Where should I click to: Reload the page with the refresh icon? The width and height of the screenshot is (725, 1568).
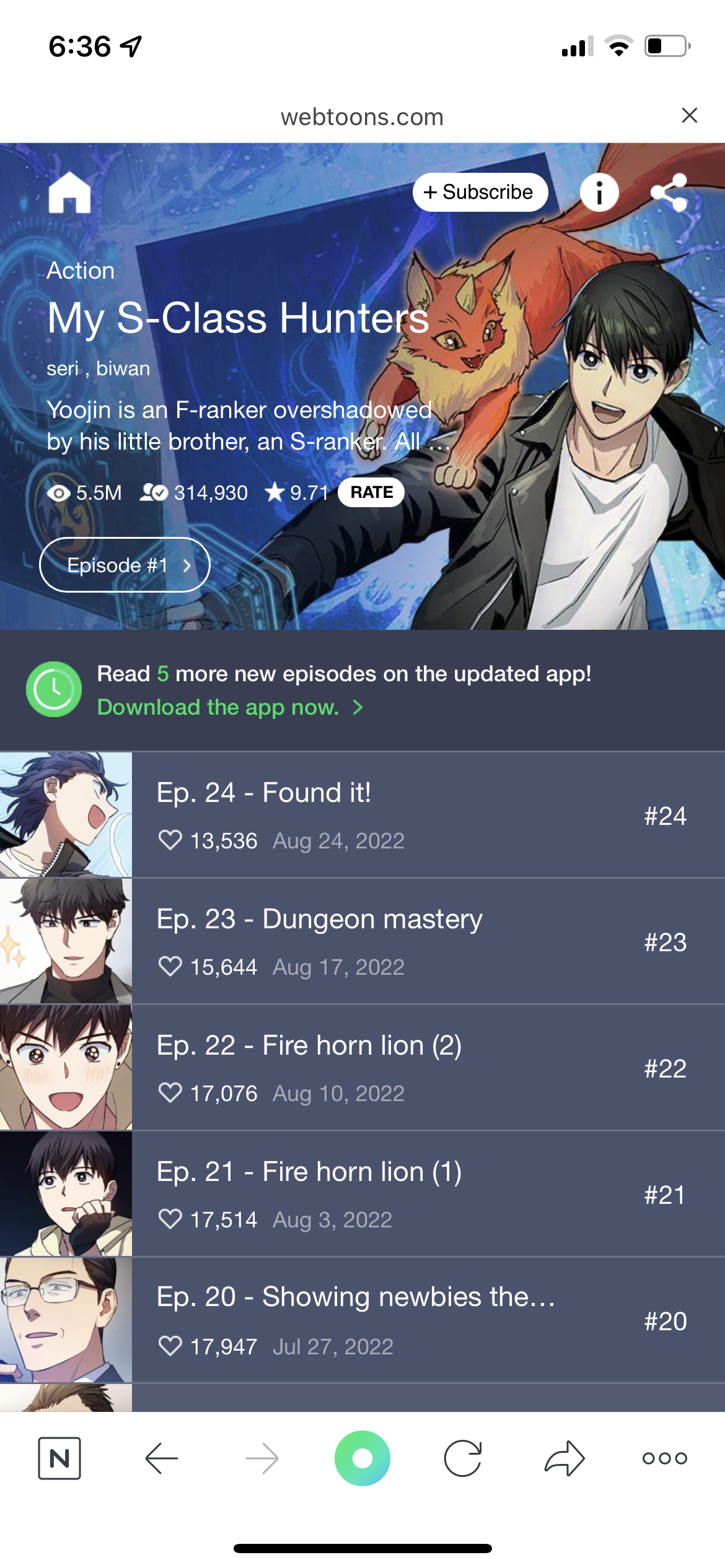pos(464,1458)
